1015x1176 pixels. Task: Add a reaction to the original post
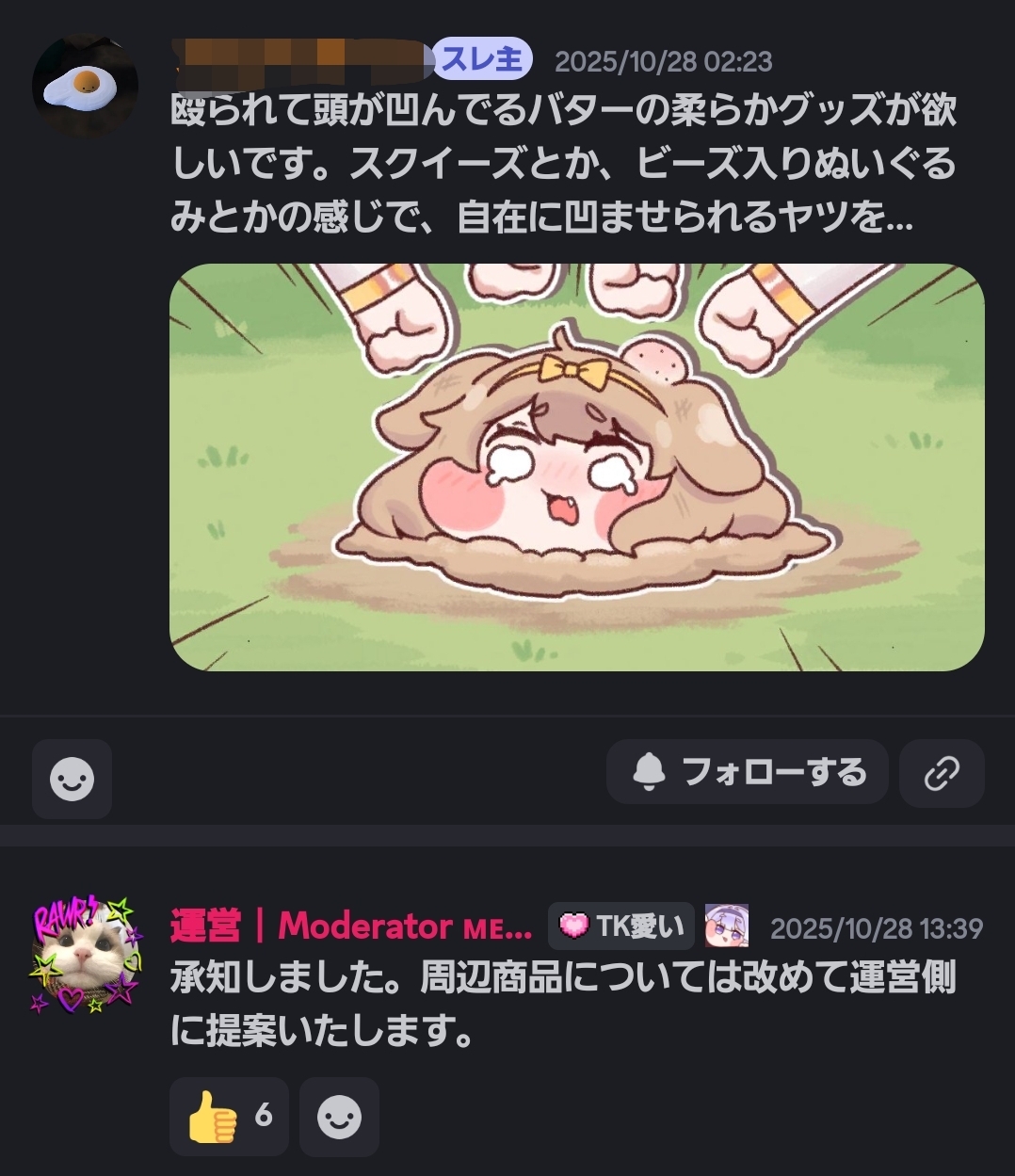pyautogui.click(x=72, y=779)
